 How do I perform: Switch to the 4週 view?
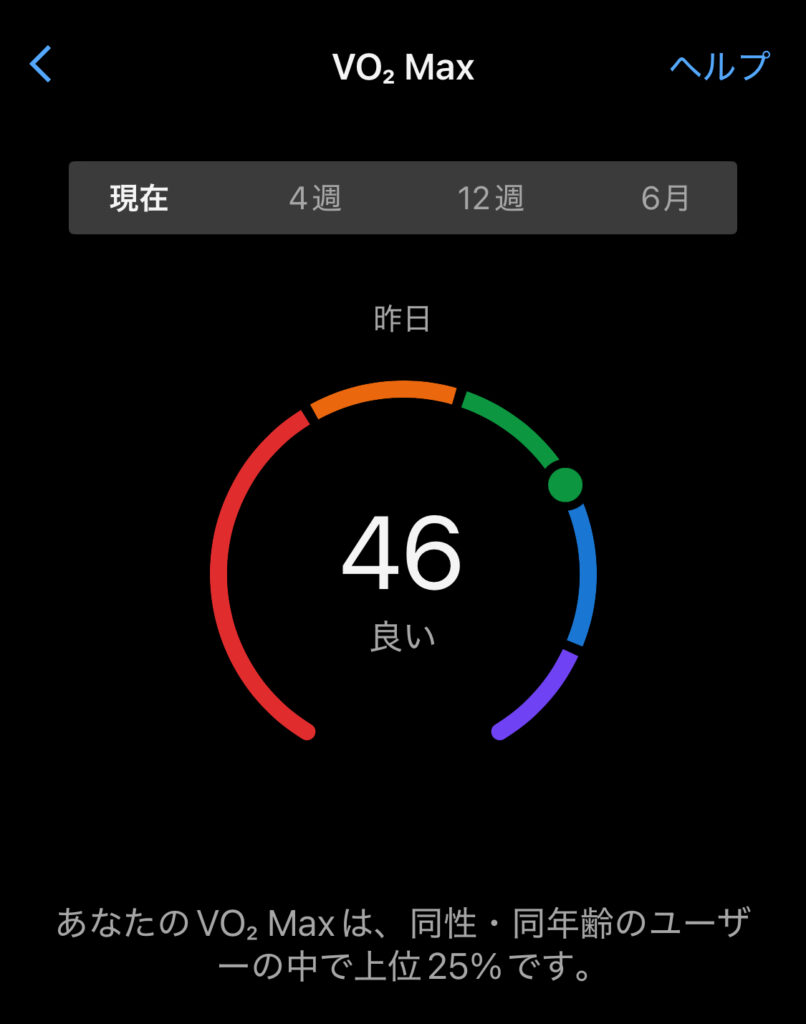[315, 198]
